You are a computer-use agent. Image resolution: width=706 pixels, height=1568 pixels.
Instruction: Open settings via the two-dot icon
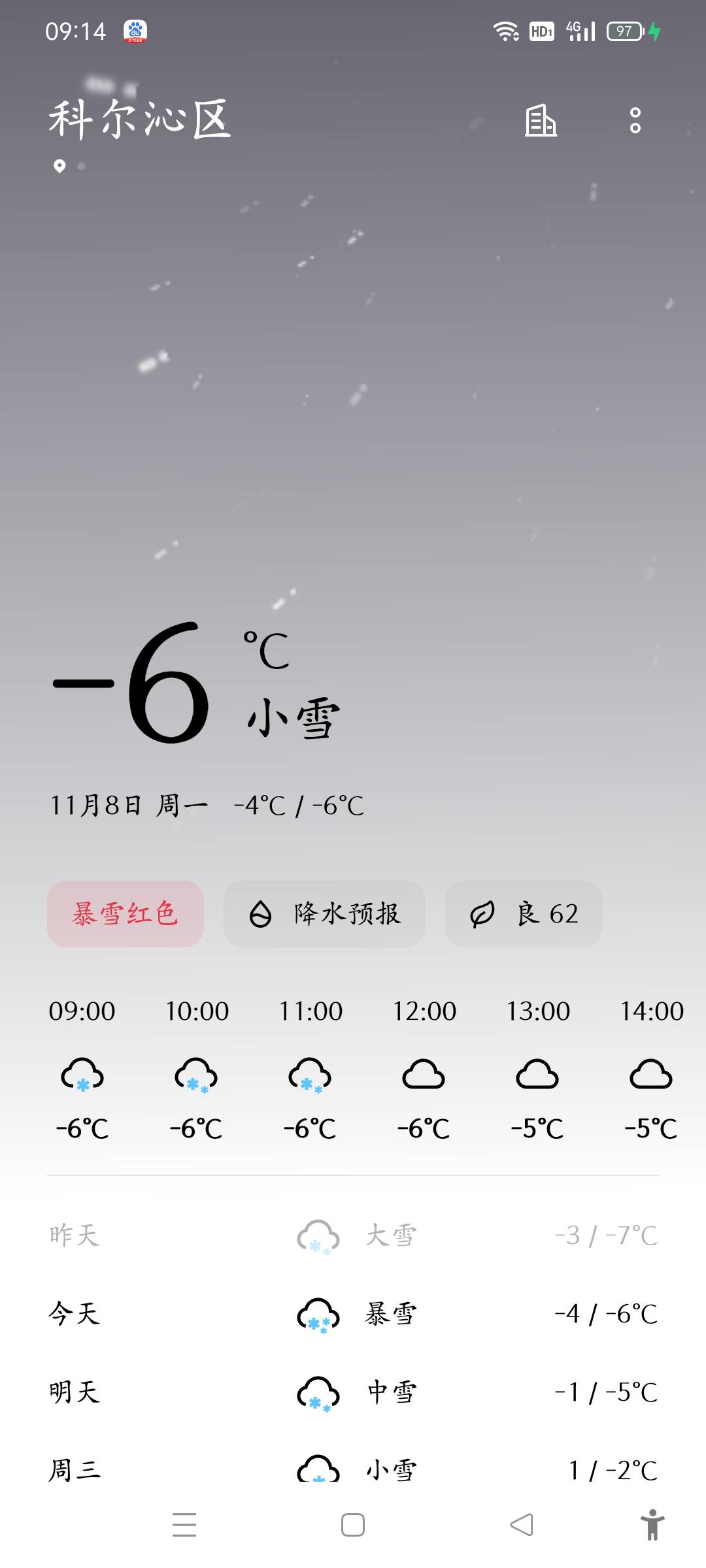tap(633, 122)
